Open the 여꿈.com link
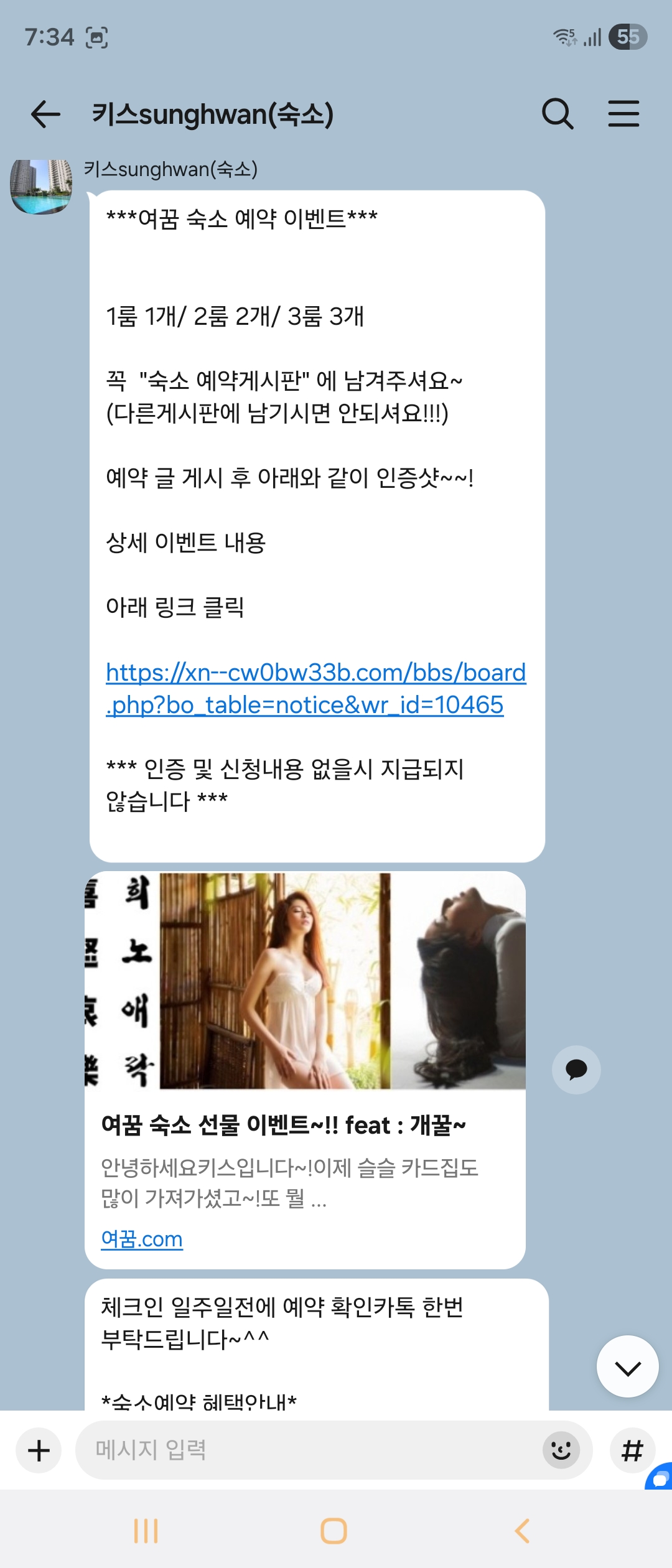 coord(142,1239)
